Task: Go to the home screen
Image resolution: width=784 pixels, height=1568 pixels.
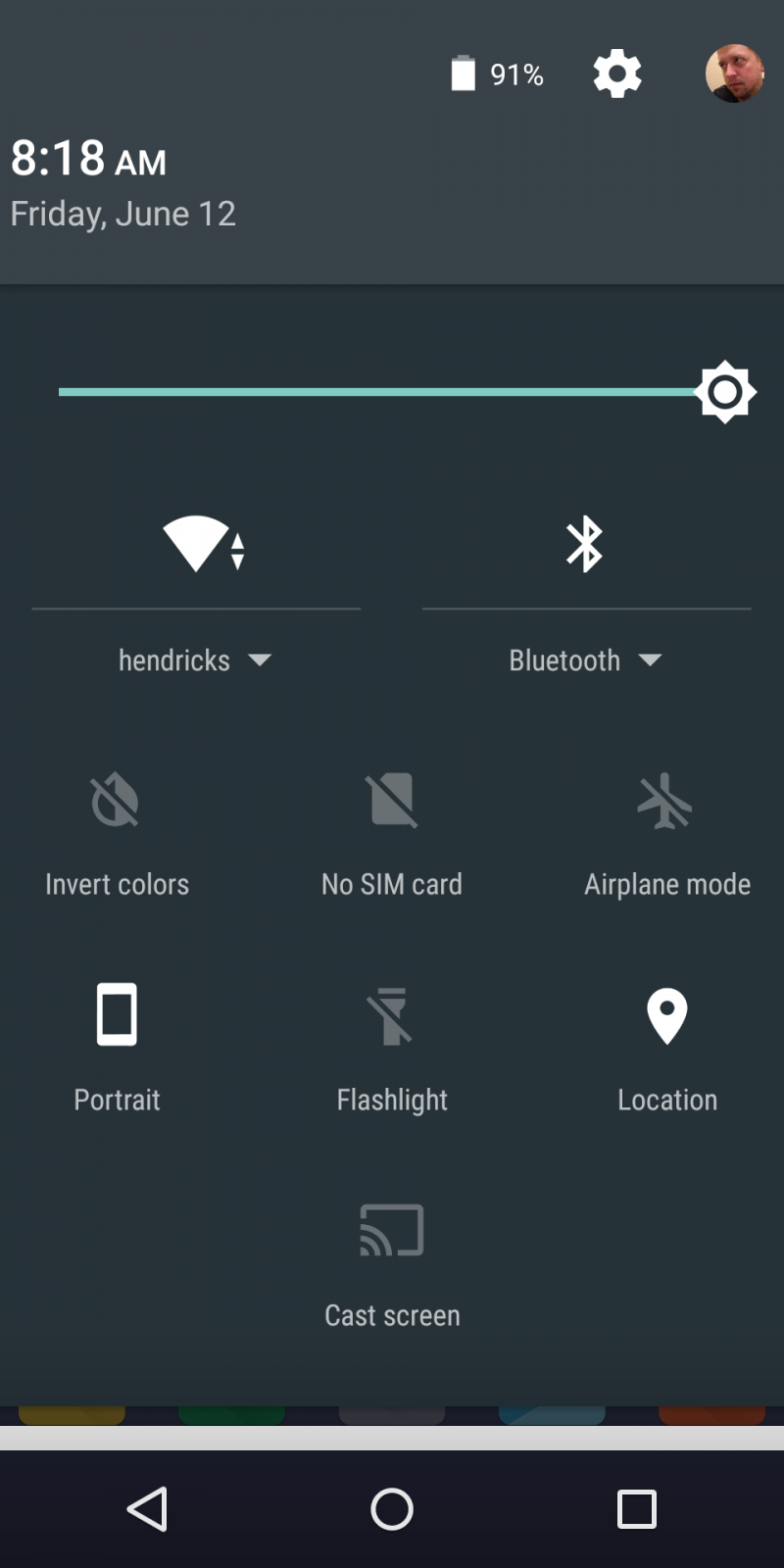Action: click(392, 1509)
